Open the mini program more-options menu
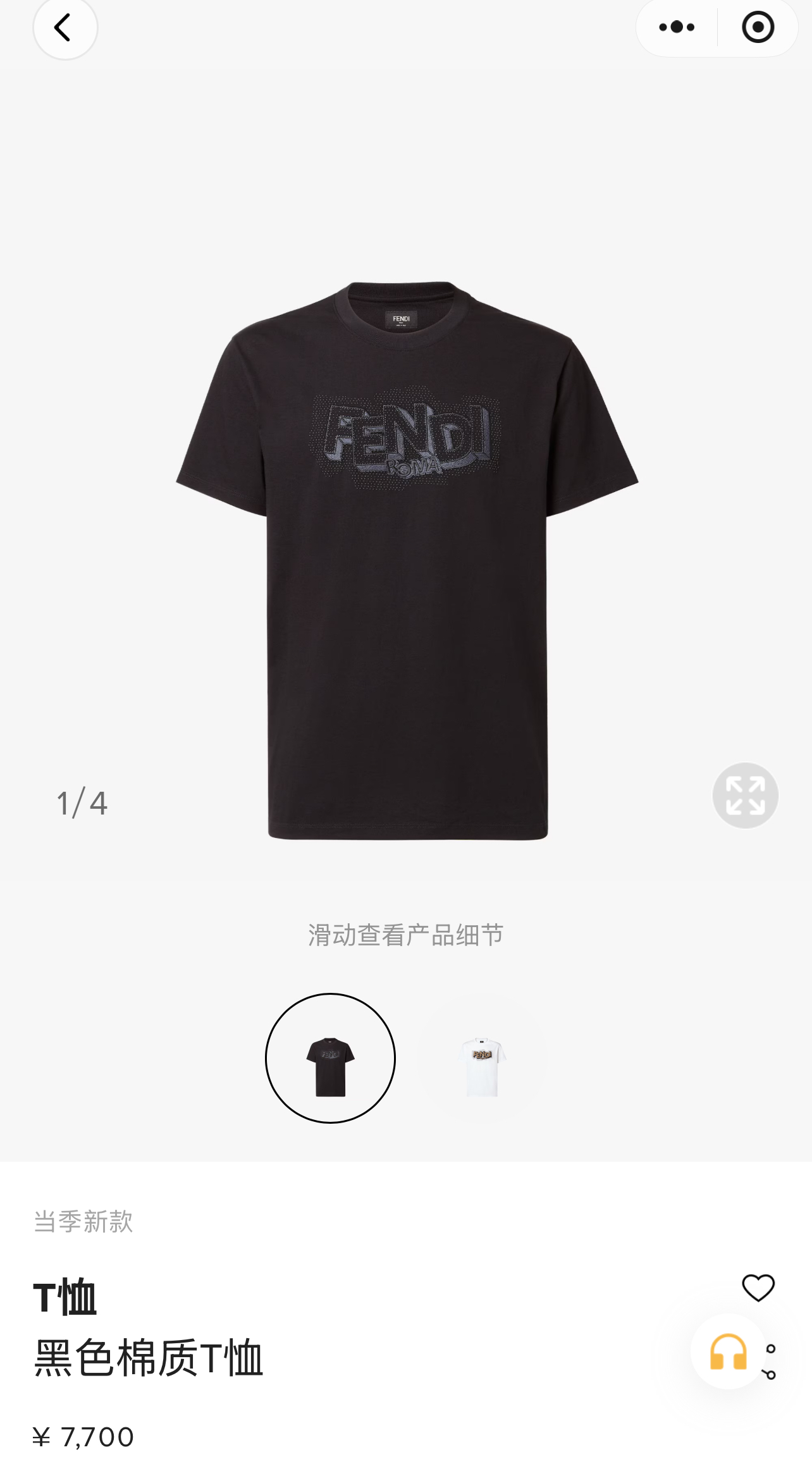The width and height of the screenshot is (812, 1464). point(677,27)
